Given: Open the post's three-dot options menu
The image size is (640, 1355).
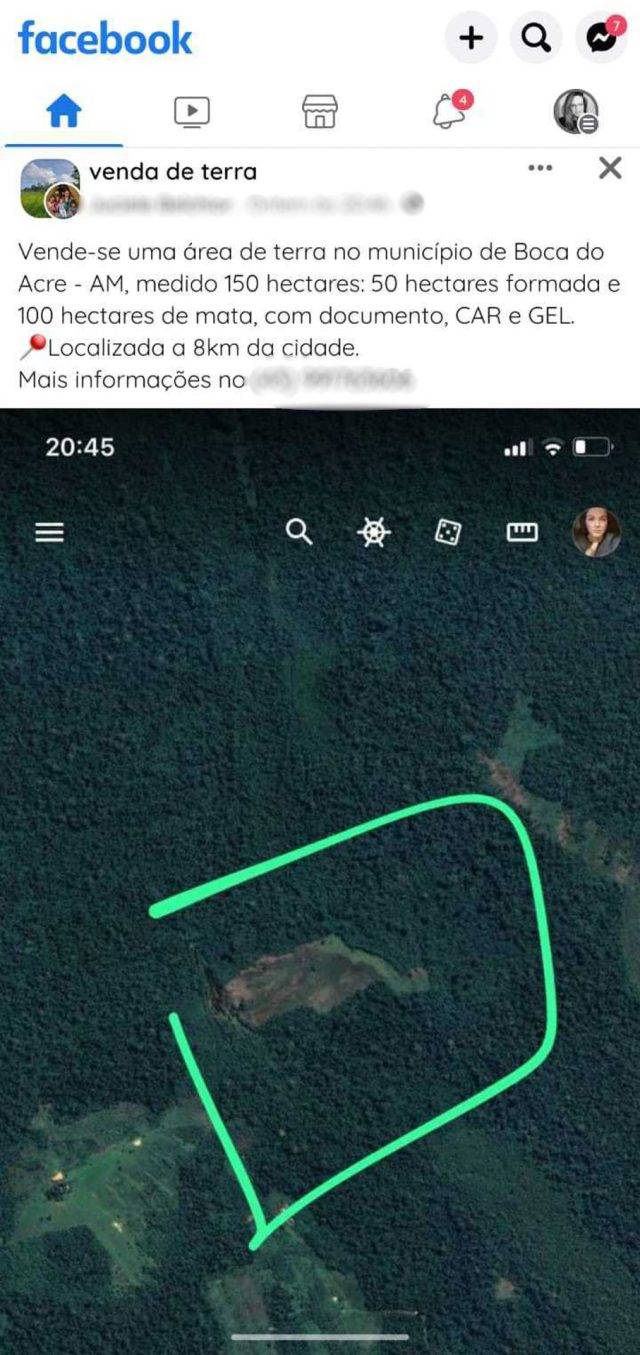Looking at the screenshot, I should coord(540,168).
